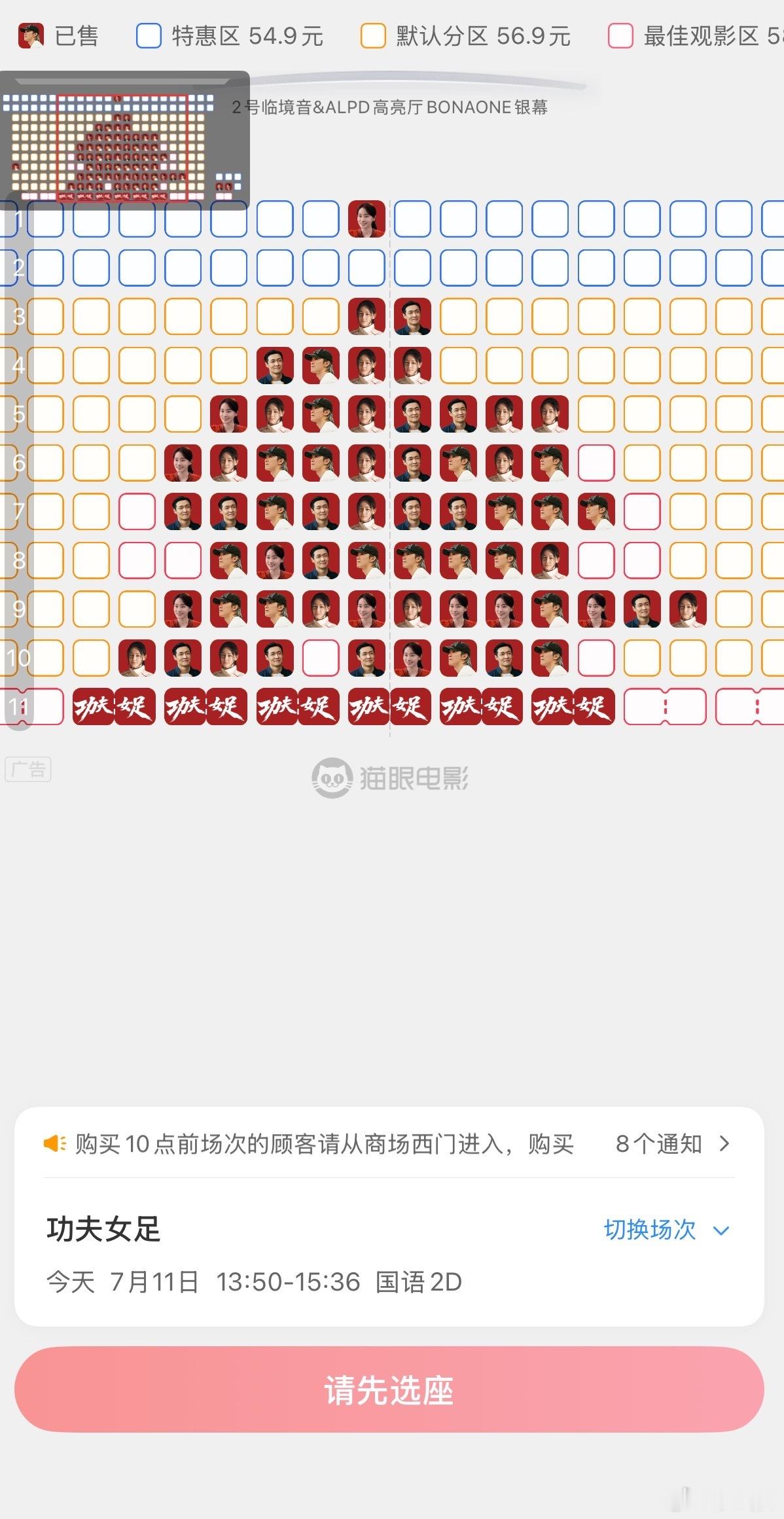Select the only pink-outlined seat in row 6
Image resolution: width=784 pixels, height=1519 pixels.
coord(596,463)
